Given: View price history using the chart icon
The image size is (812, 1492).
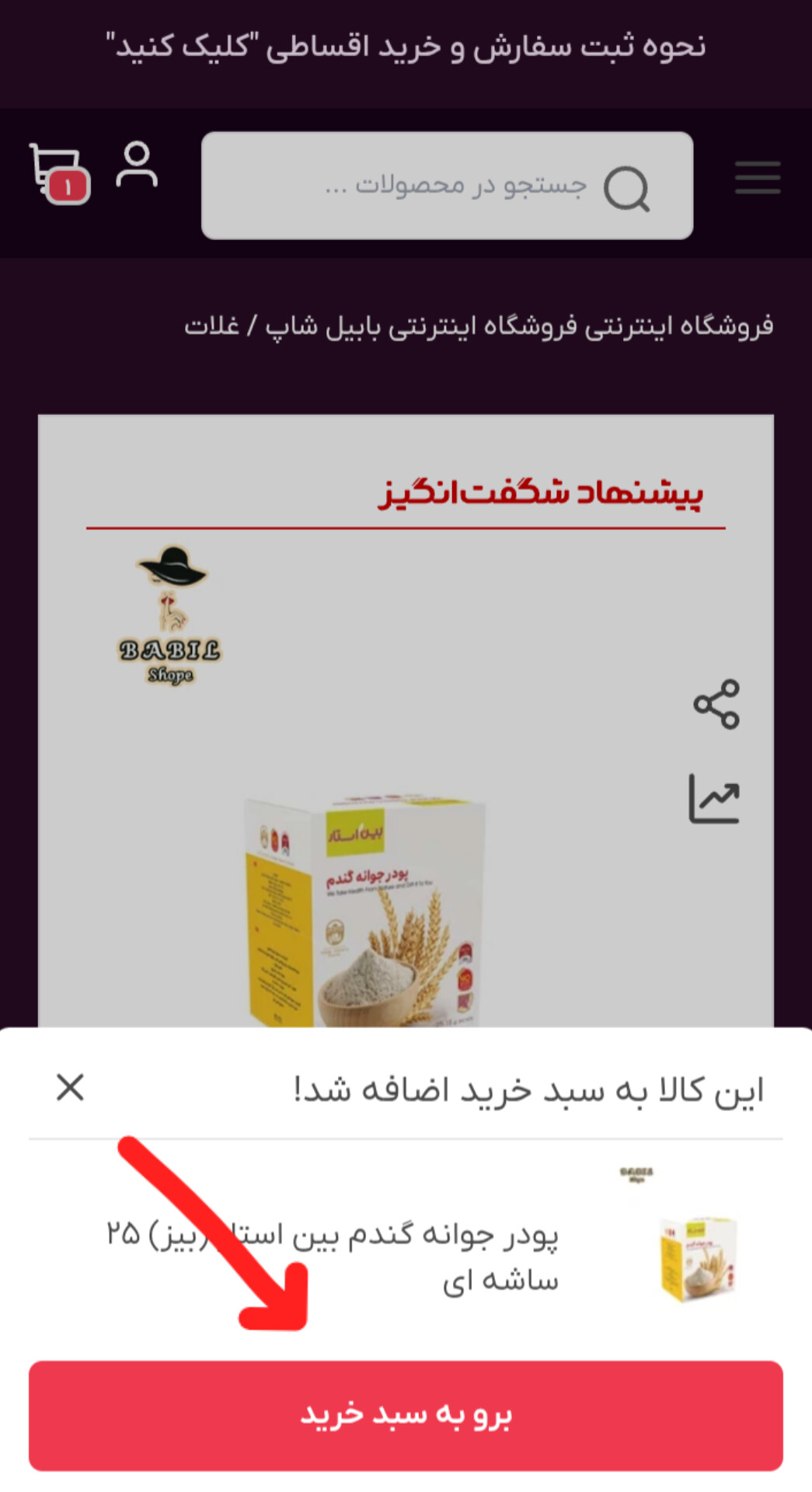Looking at the screenshot, I should tap(715, 796).
